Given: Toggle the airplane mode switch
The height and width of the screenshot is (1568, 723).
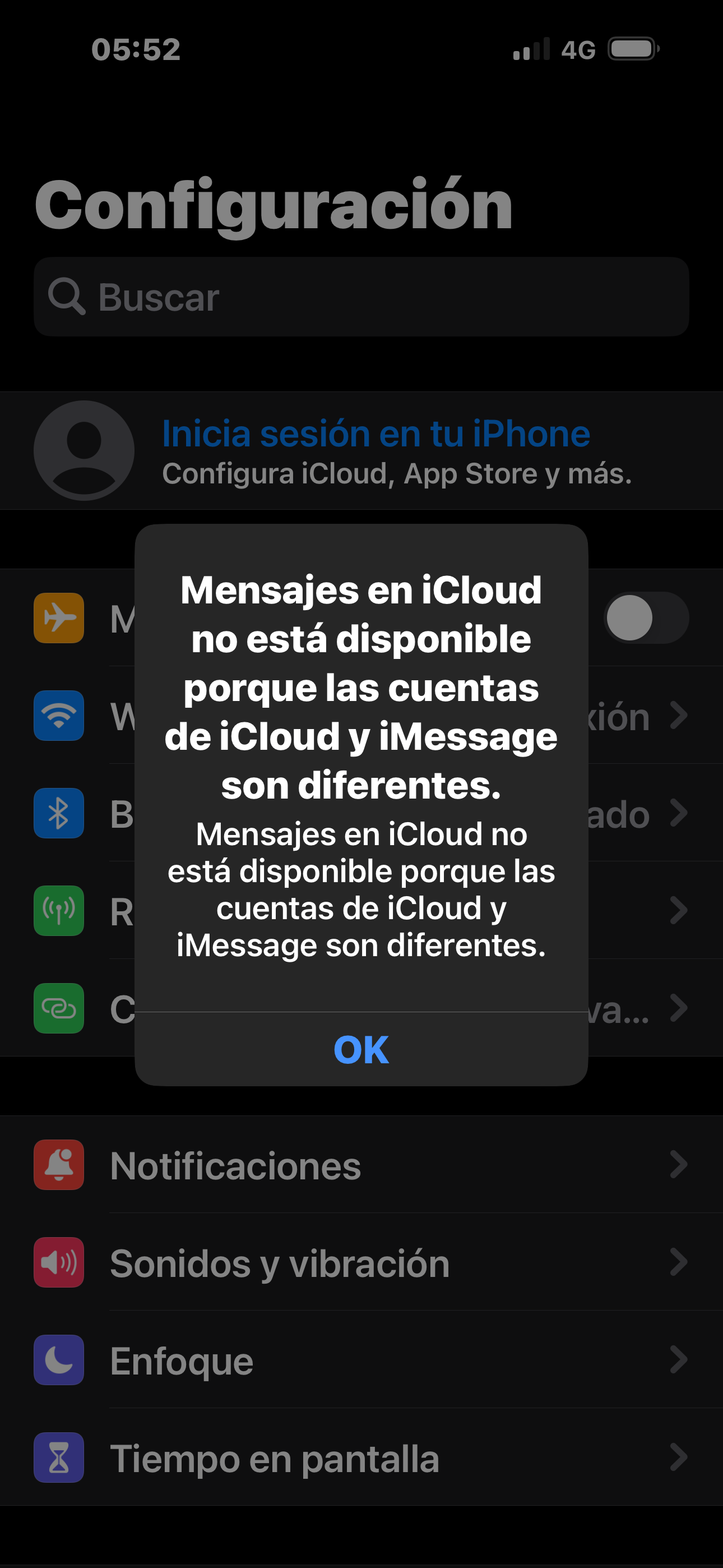Looking at the screenshot, I should coord(646,618).
